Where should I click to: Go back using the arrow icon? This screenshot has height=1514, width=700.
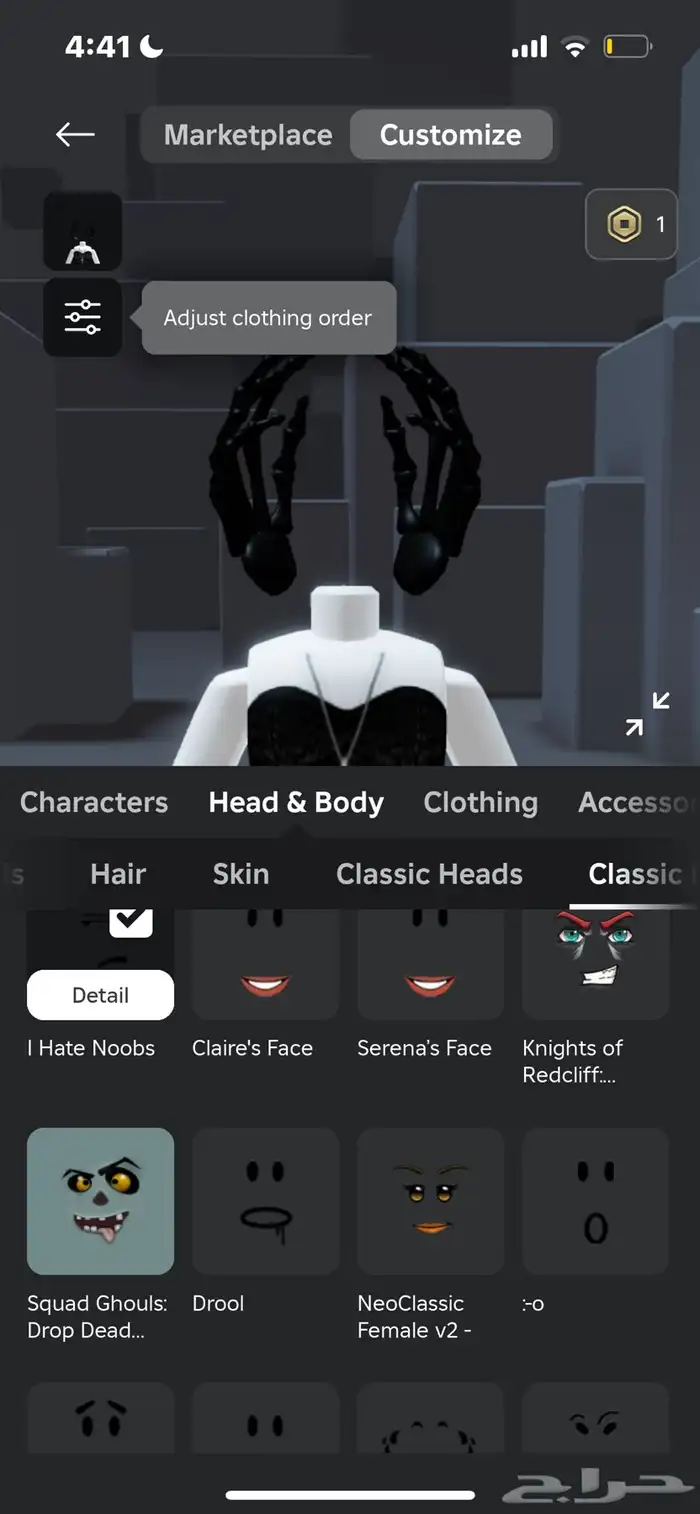point(75,134)
